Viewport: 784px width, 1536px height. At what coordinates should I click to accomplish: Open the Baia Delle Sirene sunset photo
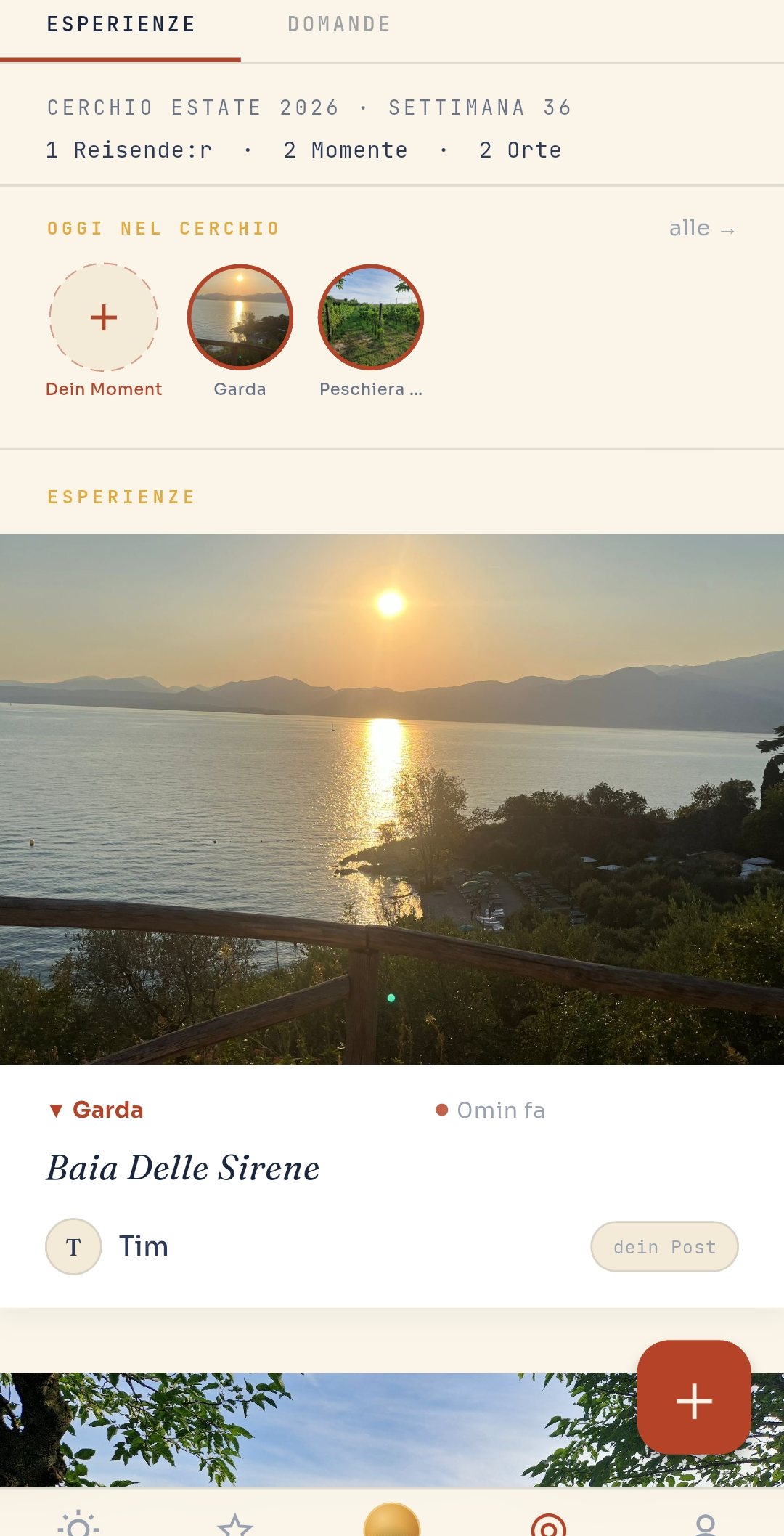[392, 799]
